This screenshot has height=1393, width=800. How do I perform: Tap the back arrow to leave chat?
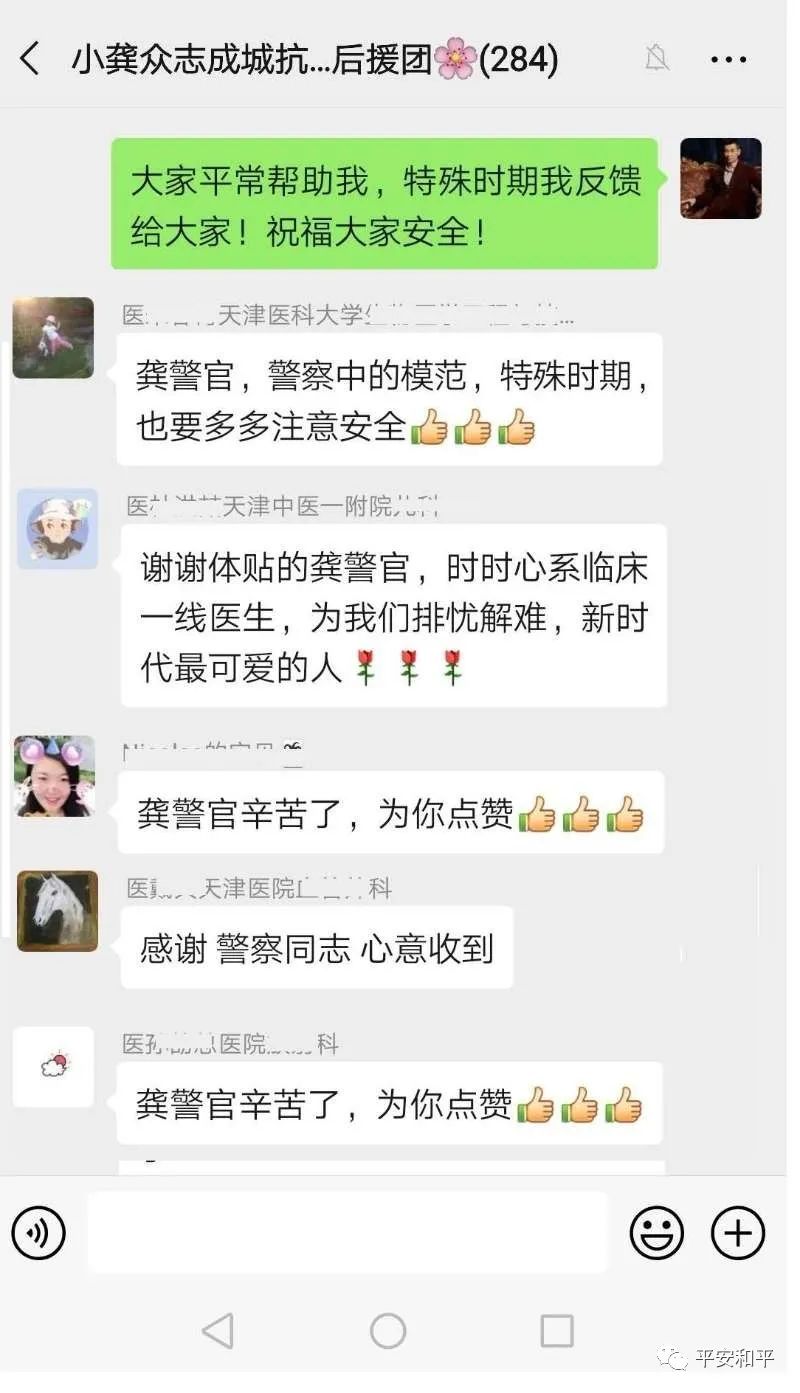click(28, 59)
